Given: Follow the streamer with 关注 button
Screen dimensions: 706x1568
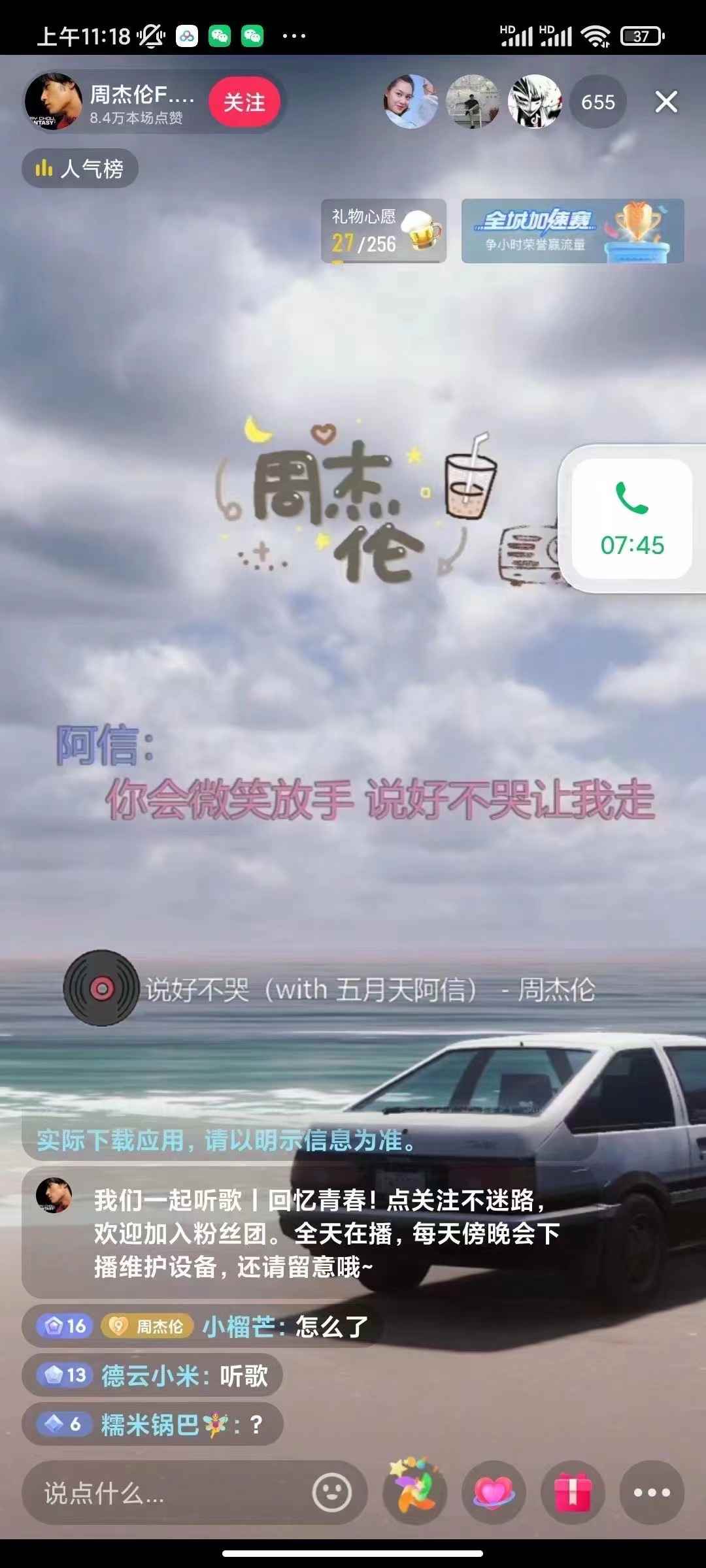Looking at the screenshot, I should [x=244, y=102].
